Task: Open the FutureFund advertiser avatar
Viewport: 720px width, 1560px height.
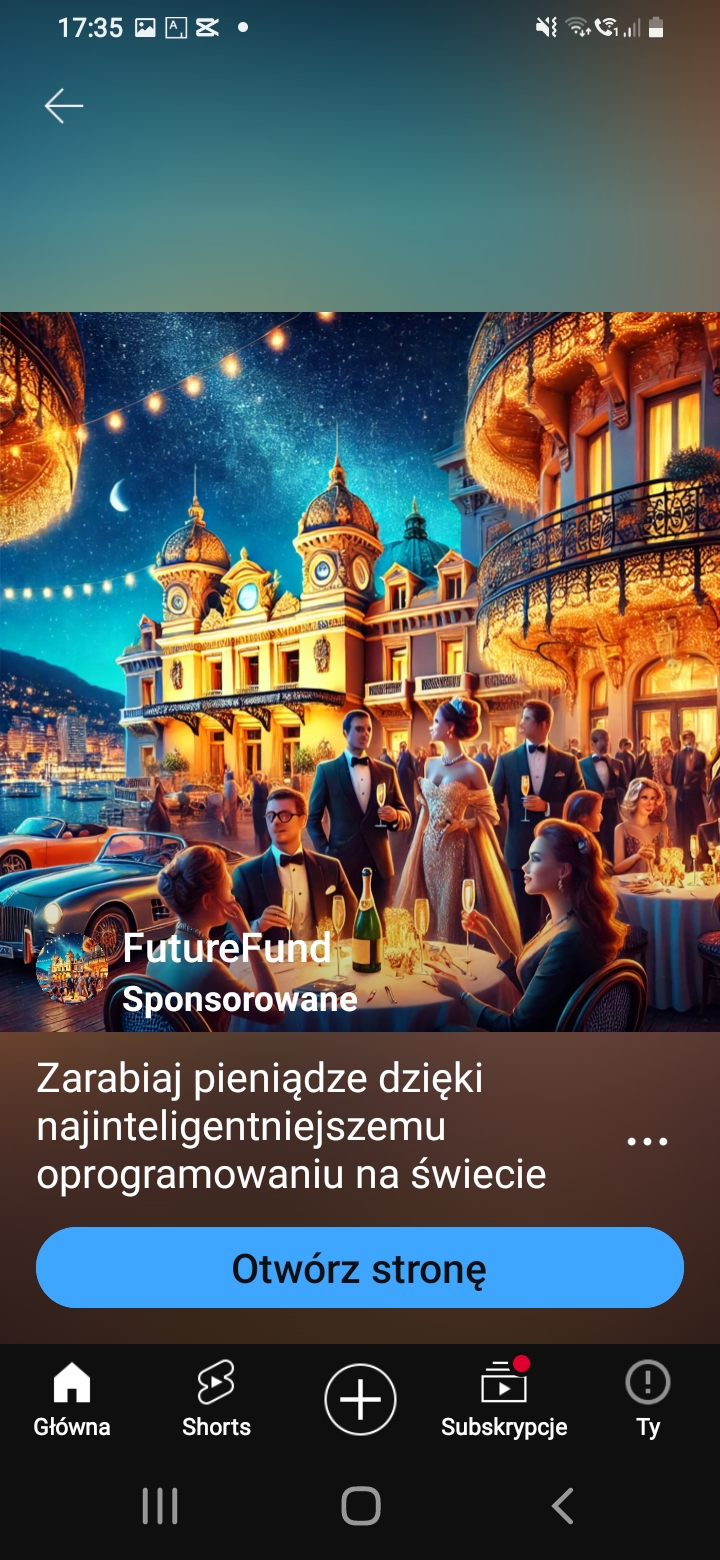Action: 72,968
